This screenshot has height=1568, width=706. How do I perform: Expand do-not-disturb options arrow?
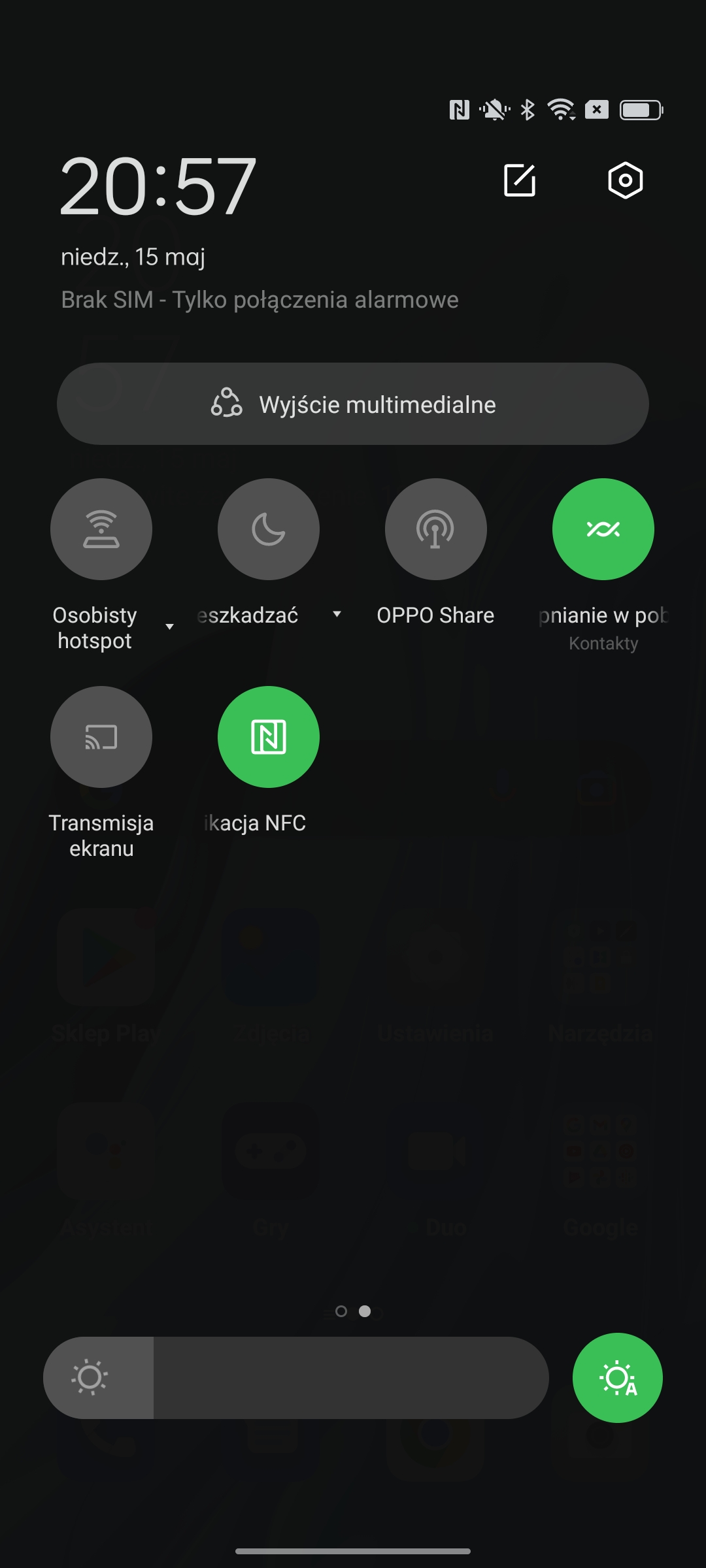pyautogui.click(x=337, y=614)
